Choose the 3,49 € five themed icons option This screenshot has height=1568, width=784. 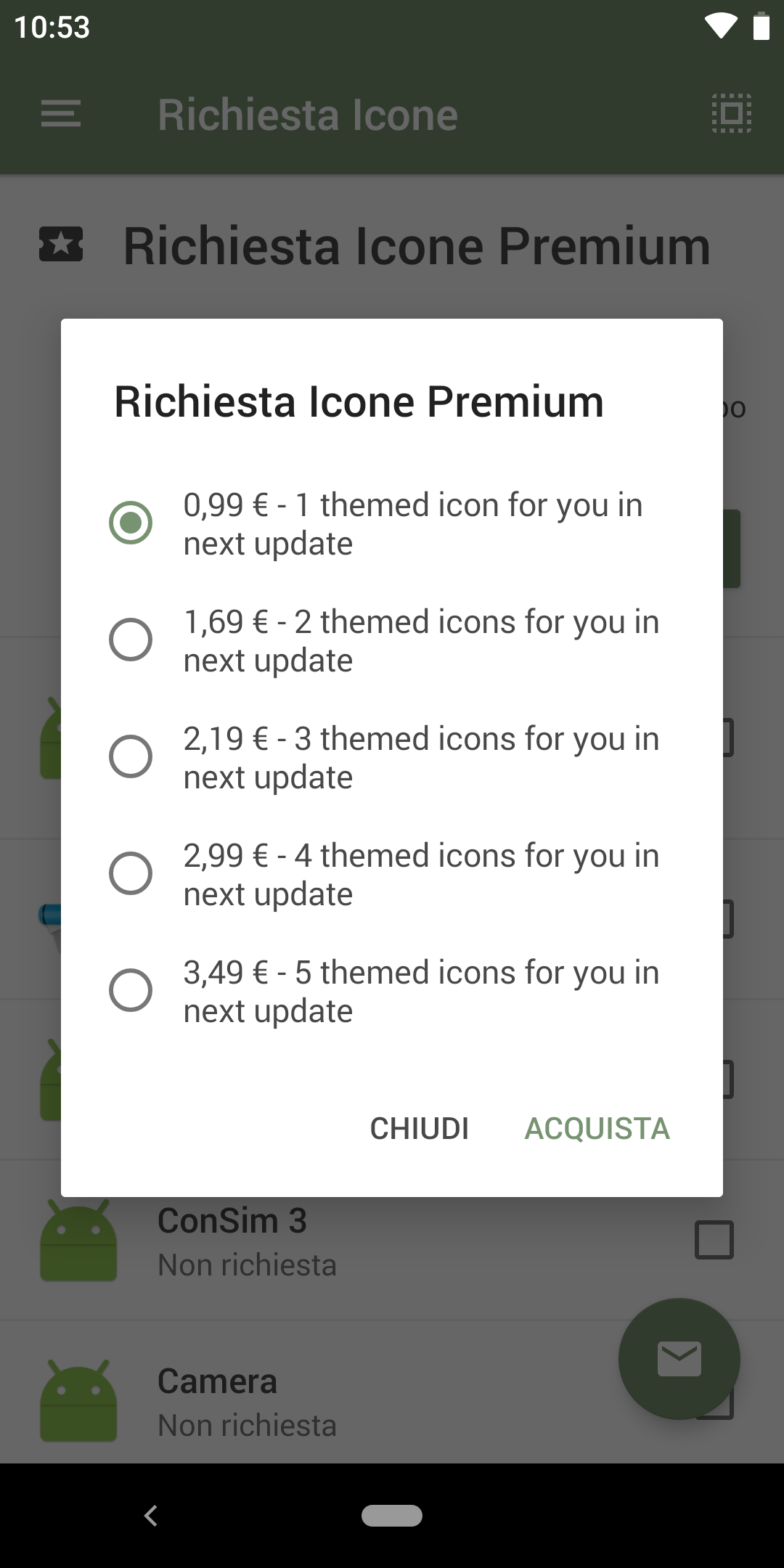click(392, 991)
